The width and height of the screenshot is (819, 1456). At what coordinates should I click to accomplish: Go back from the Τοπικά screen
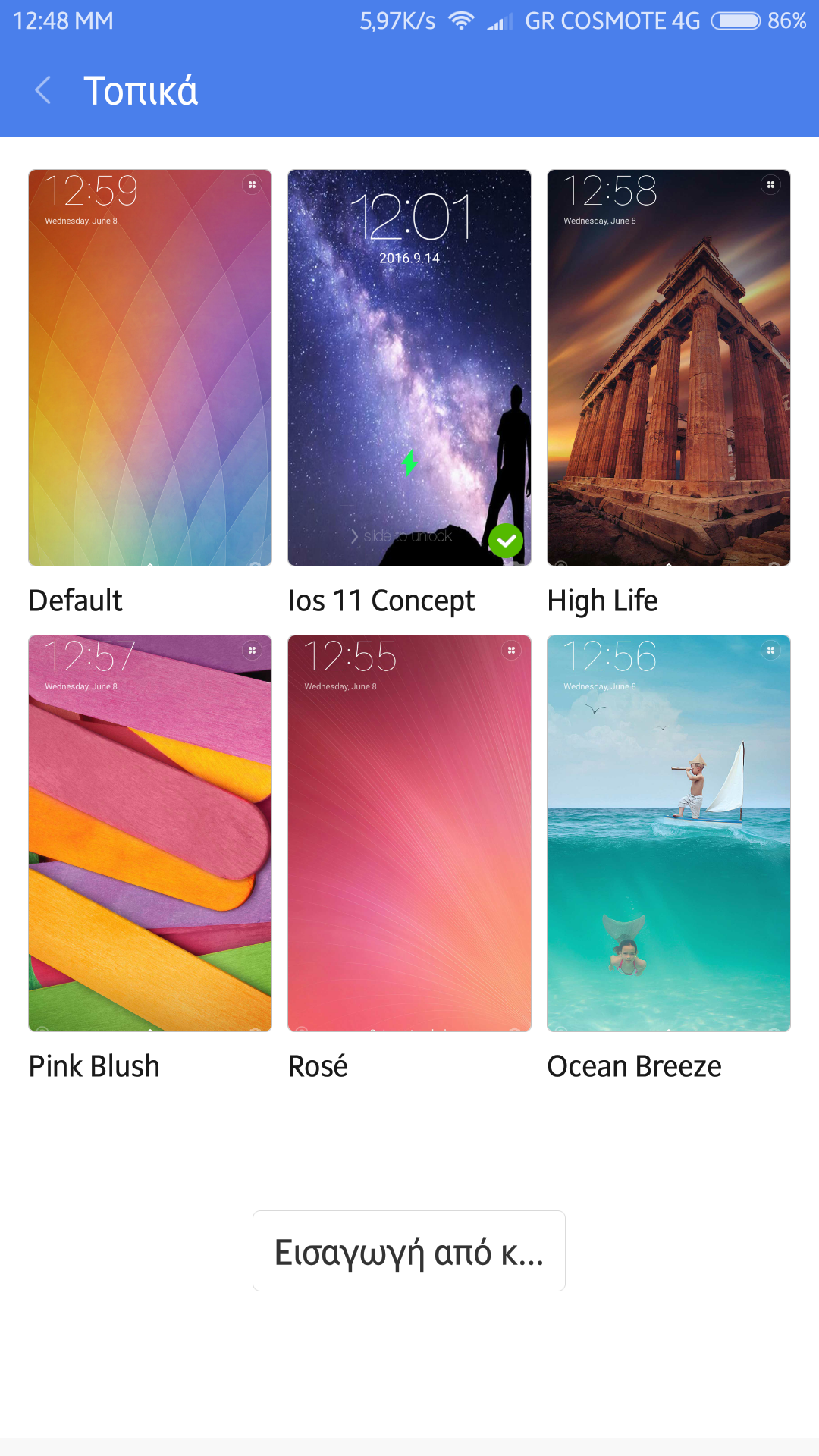(43, 91)
